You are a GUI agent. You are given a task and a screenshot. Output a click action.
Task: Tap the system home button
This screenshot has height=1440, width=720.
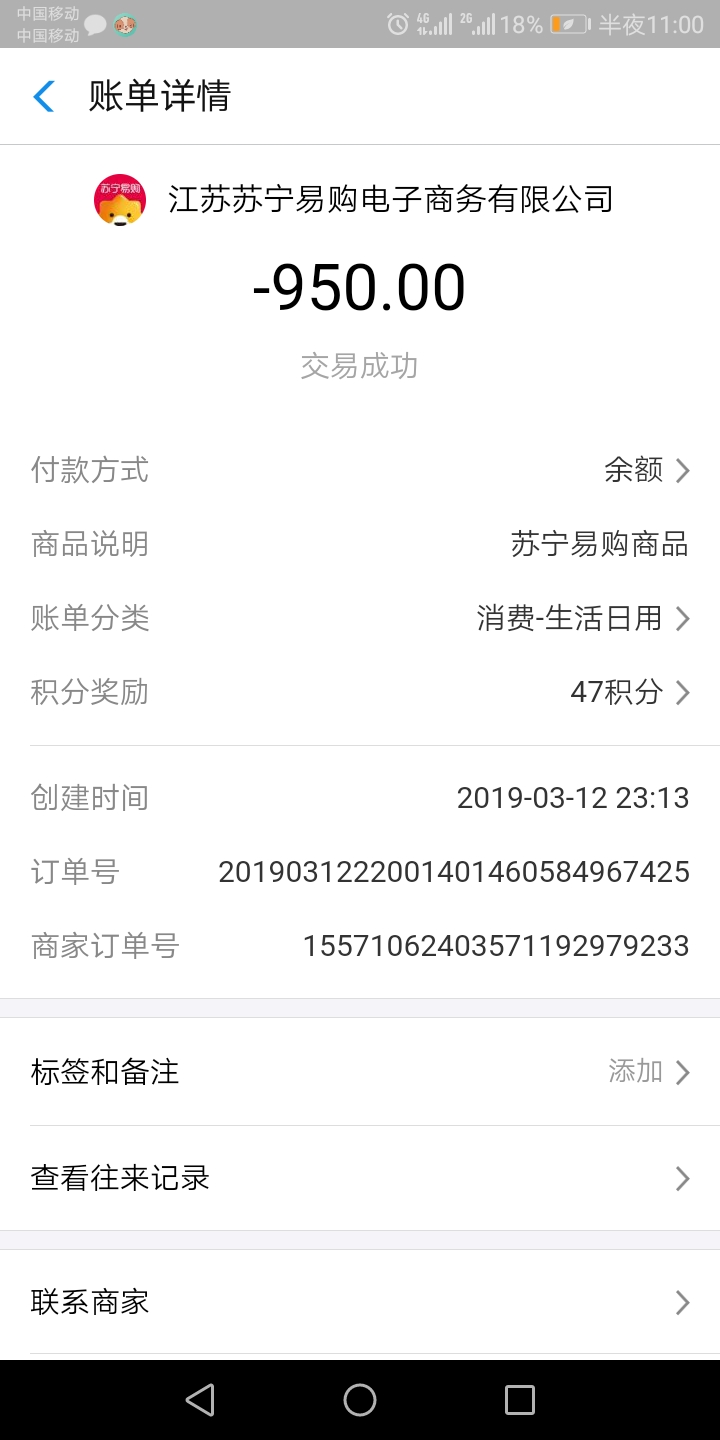[x=360, y=1400]
